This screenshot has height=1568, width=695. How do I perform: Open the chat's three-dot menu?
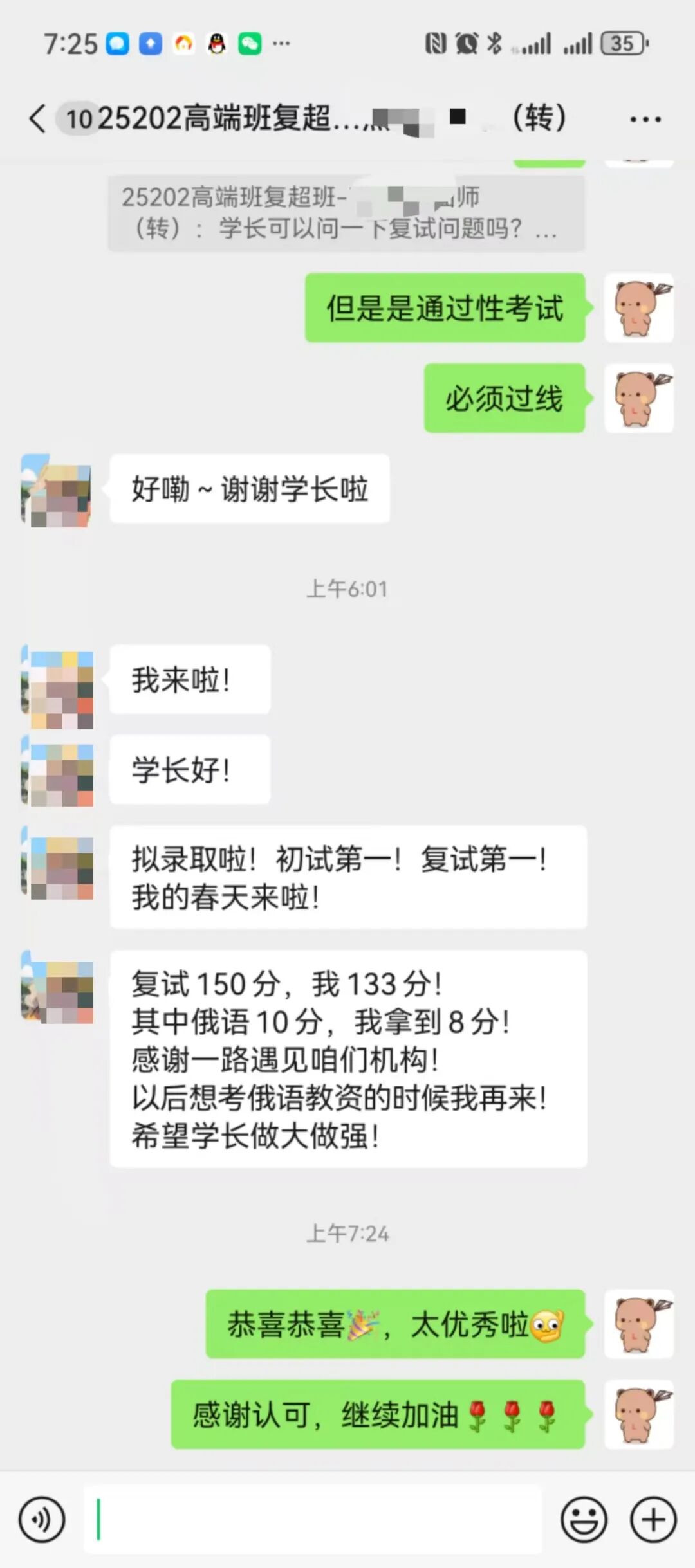645,120
